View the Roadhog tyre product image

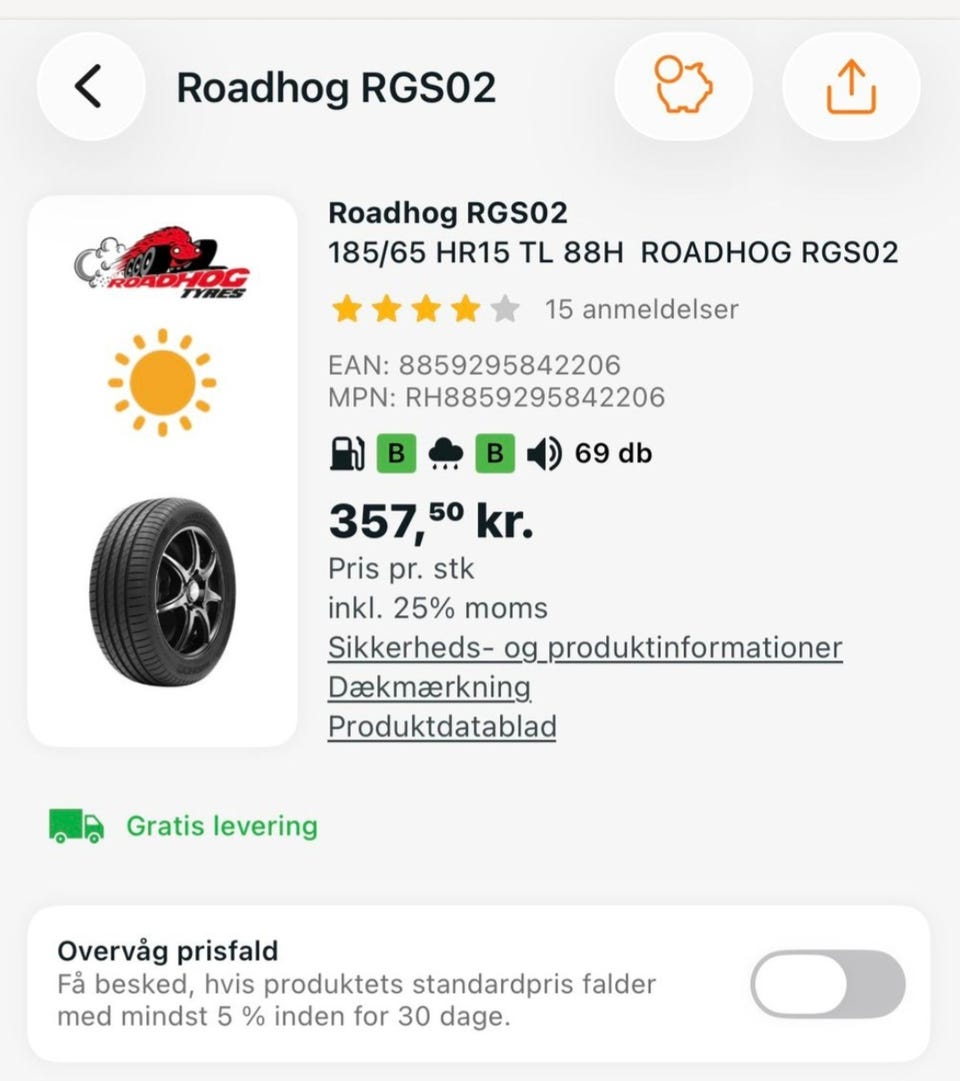coord(162,590)
